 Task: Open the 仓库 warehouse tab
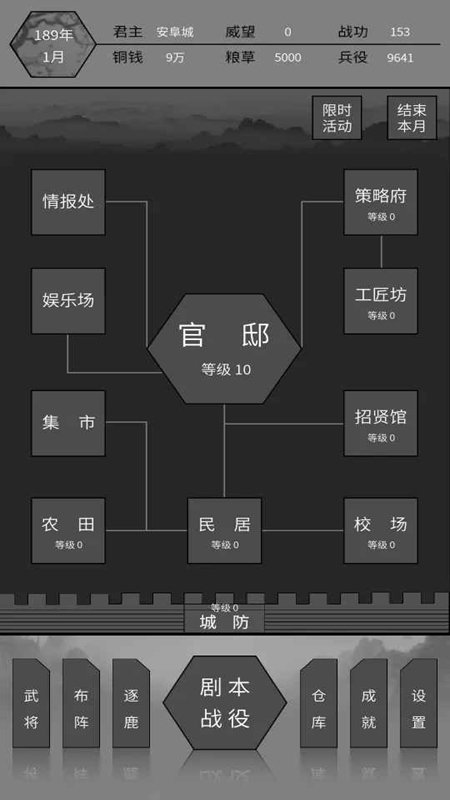tap(319, 703)
